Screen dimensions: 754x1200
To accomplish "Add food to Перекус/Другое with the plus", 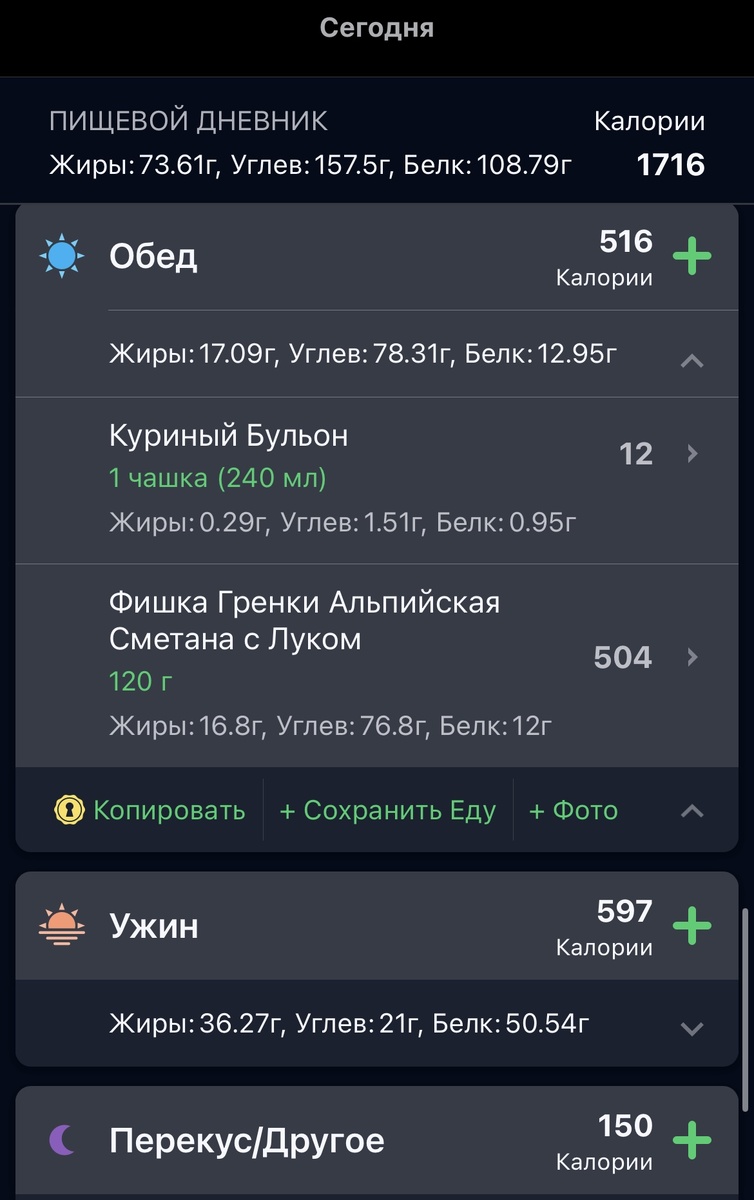I will pyautogui.click(x=691, y=1140).
